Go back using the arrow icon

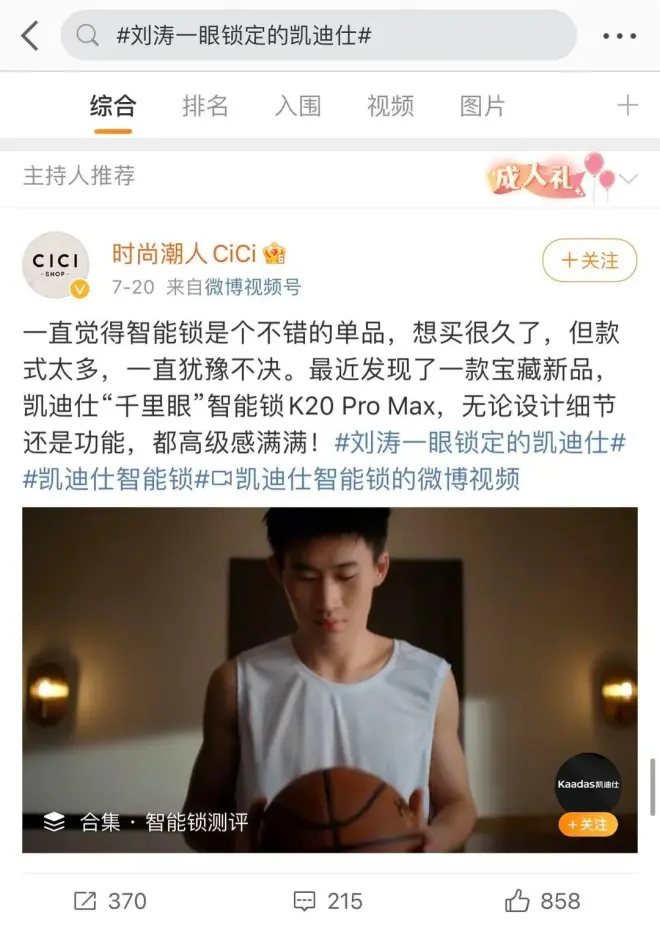click(x=30, y=36)
